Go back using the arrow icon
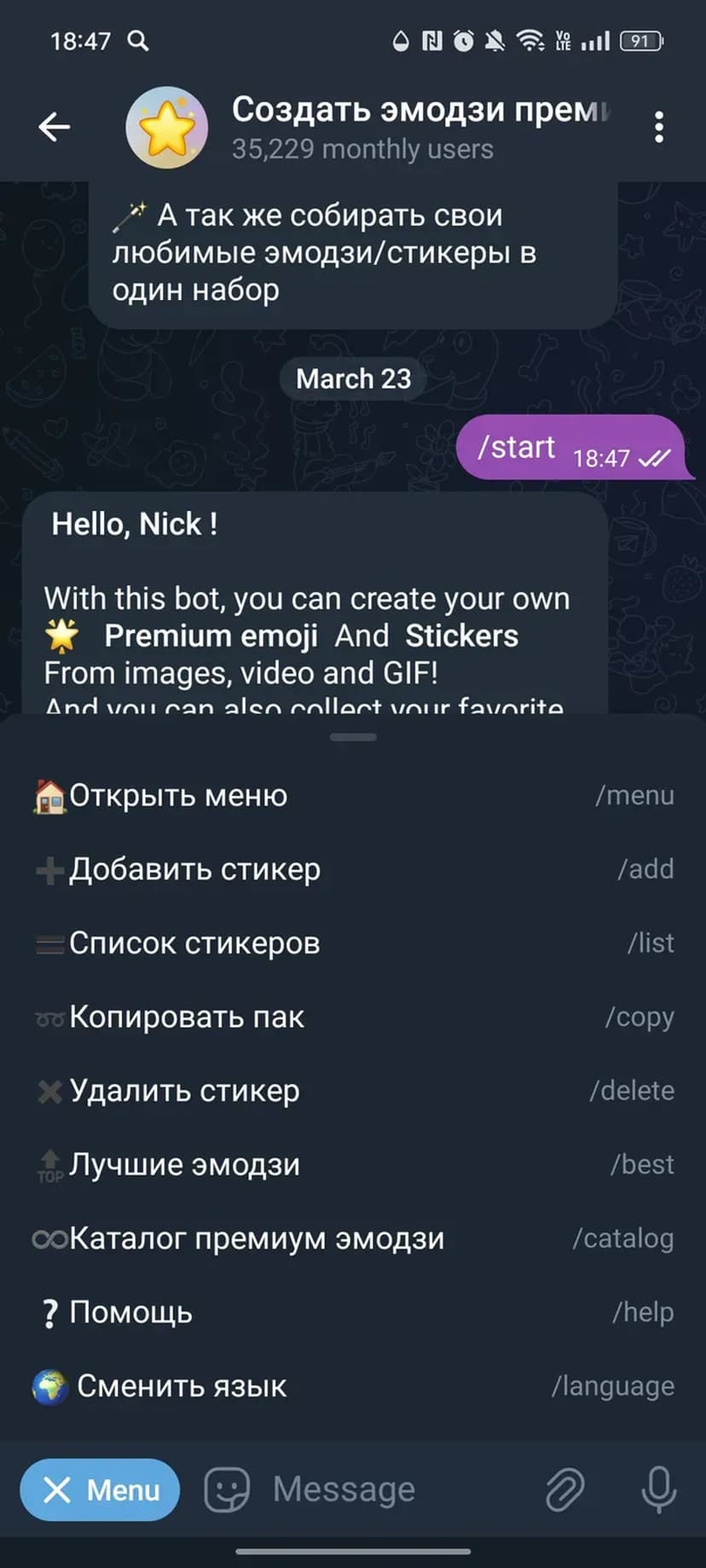 pos(55,127)
